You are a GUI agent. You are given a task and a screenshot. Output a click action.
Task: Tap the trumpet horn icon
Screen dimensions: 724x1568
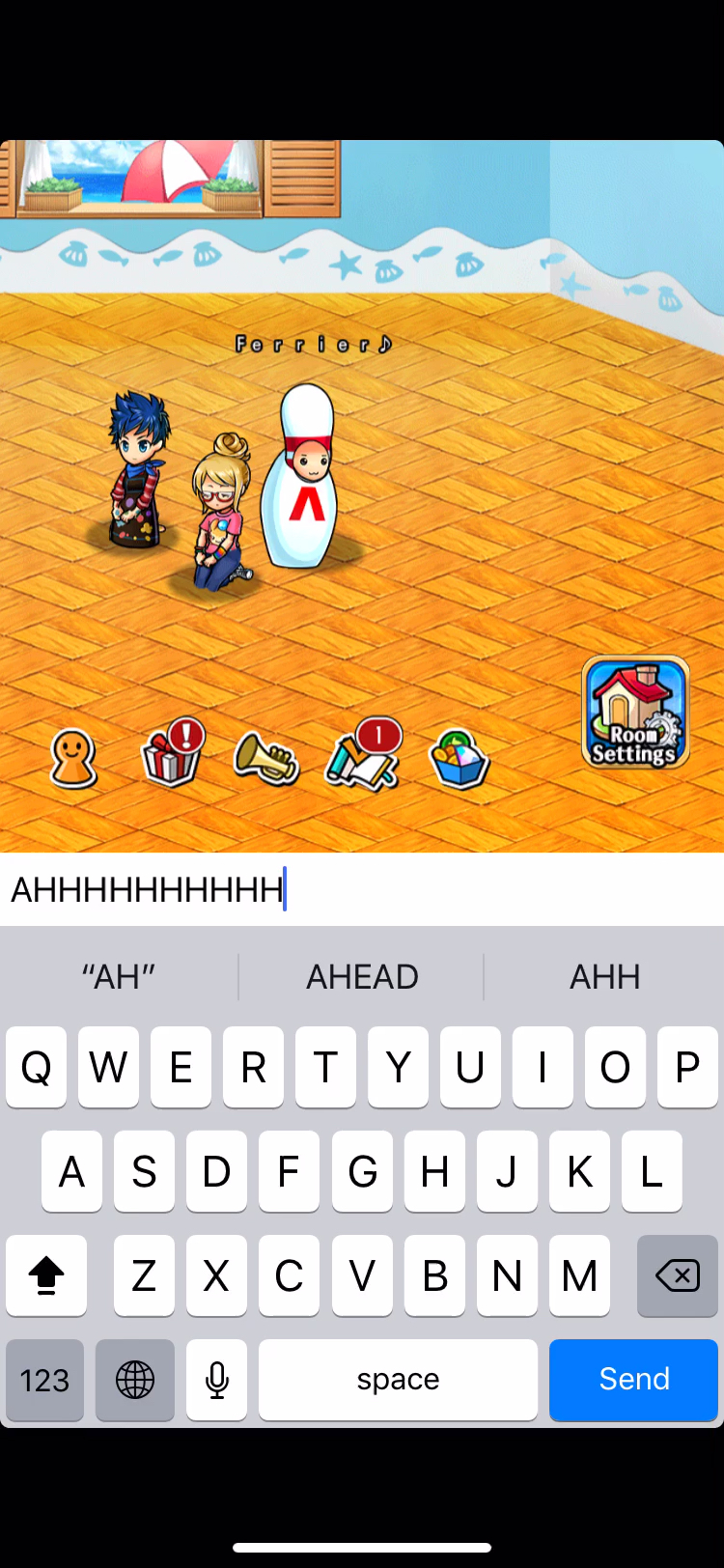click(x=265, y=759)
